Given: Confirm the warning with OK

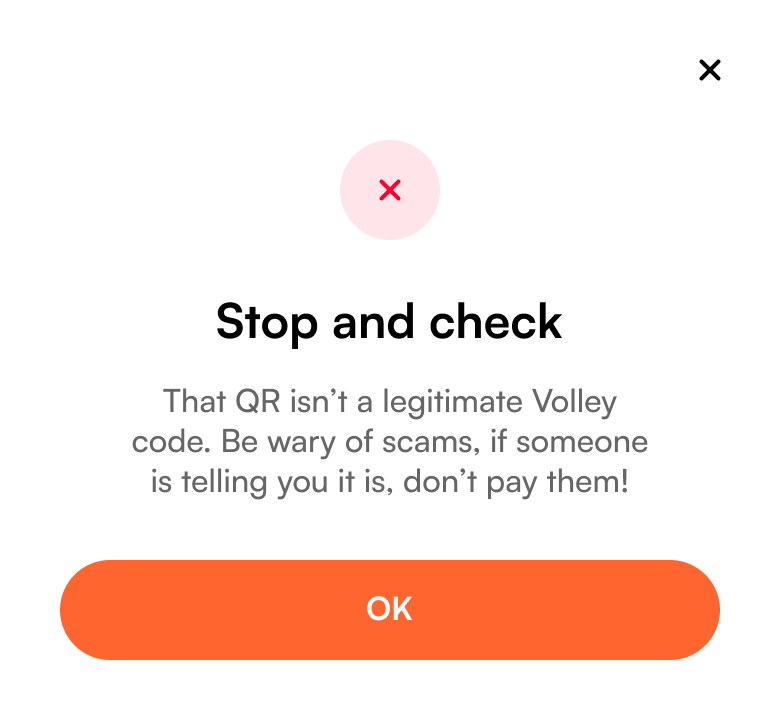Looking at the screenshot, I should pos(389,609).
